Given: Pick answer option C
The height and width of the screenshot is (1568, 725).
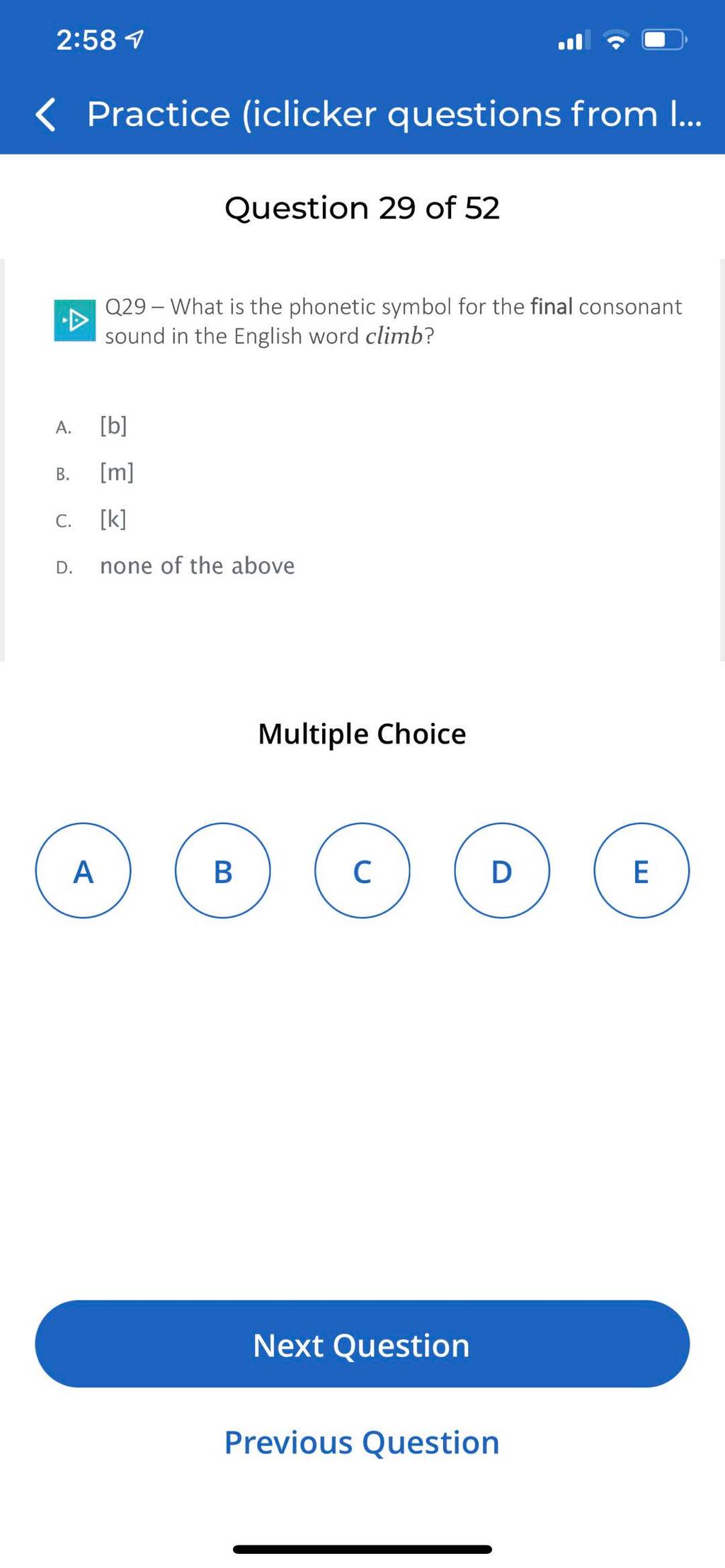Looking at the screenshot, I should [362, 870].
